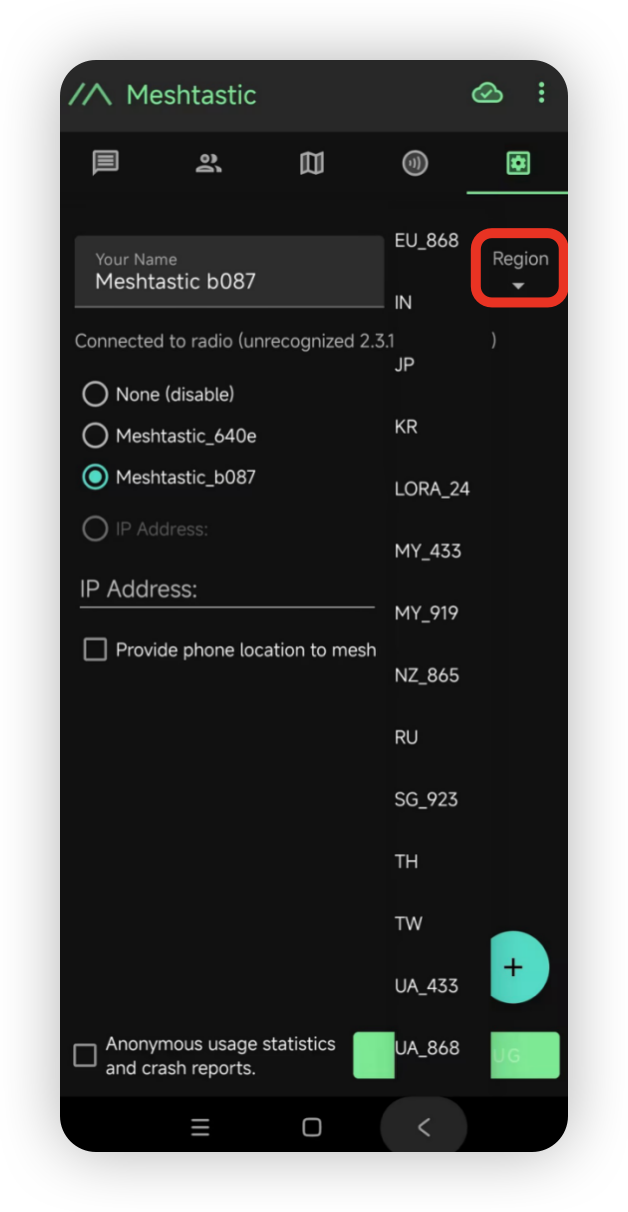Screen dimensions: 628x1212
Task: Enter an IP Address in the field
Action: click(x=227, y=589)
